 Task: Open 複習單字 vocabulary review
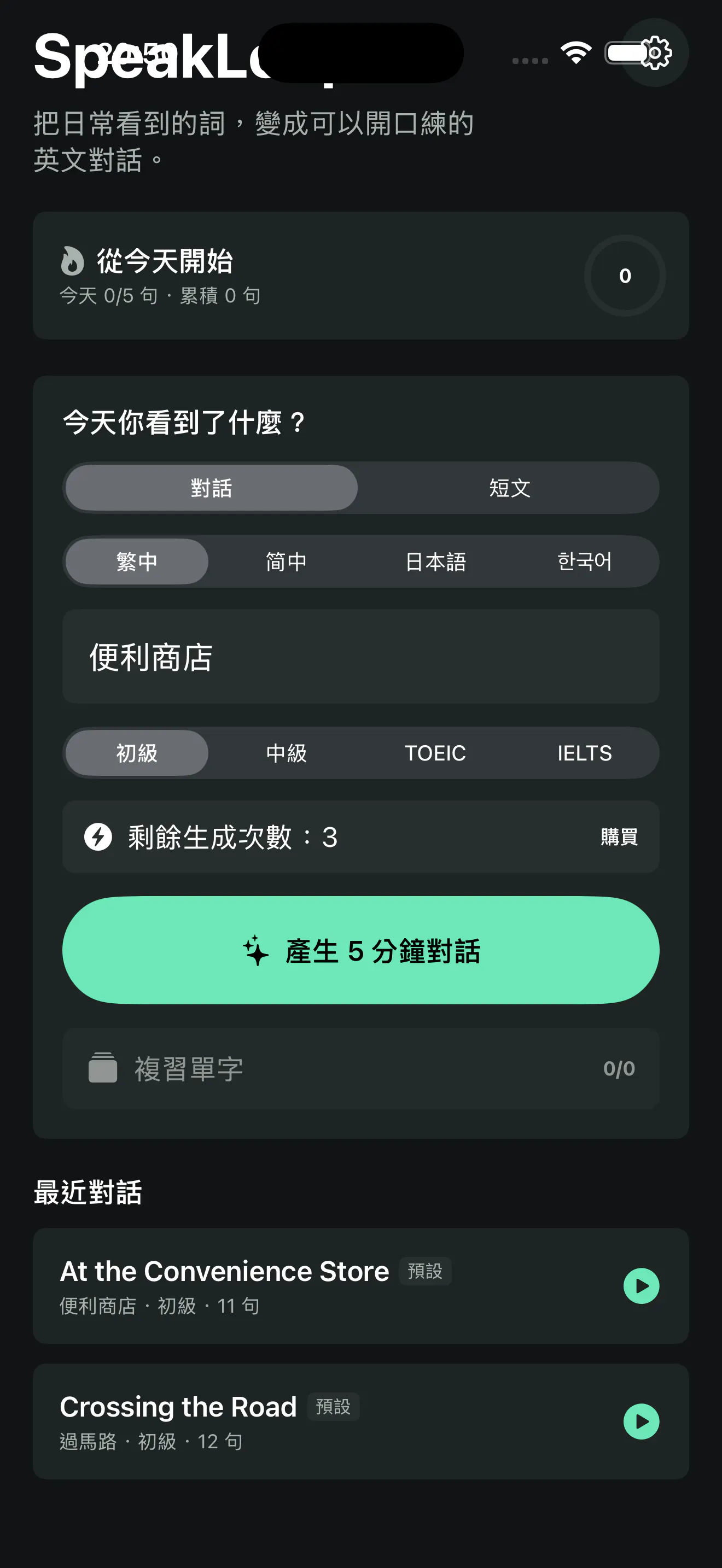pos(361,1068)
